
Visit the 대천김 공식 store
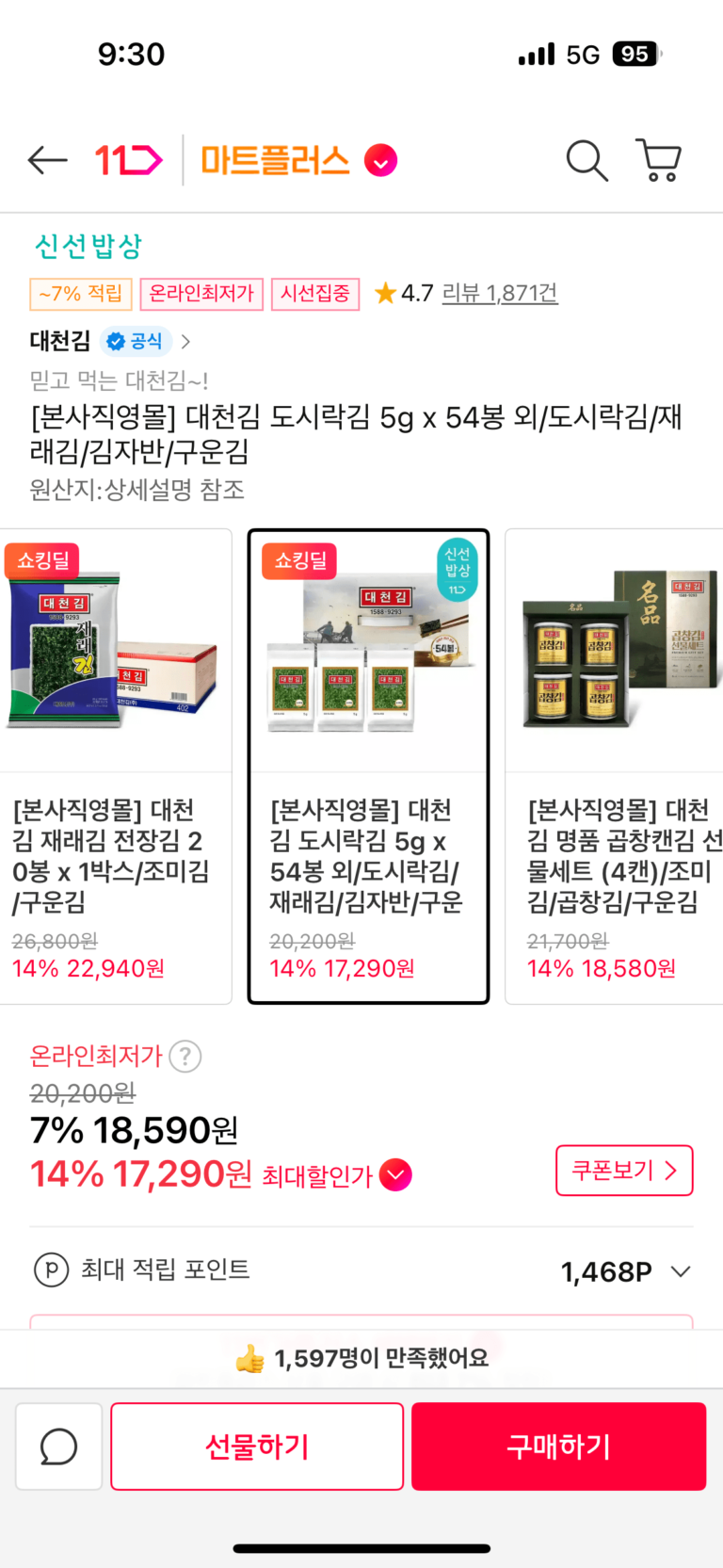pos(109,341)
